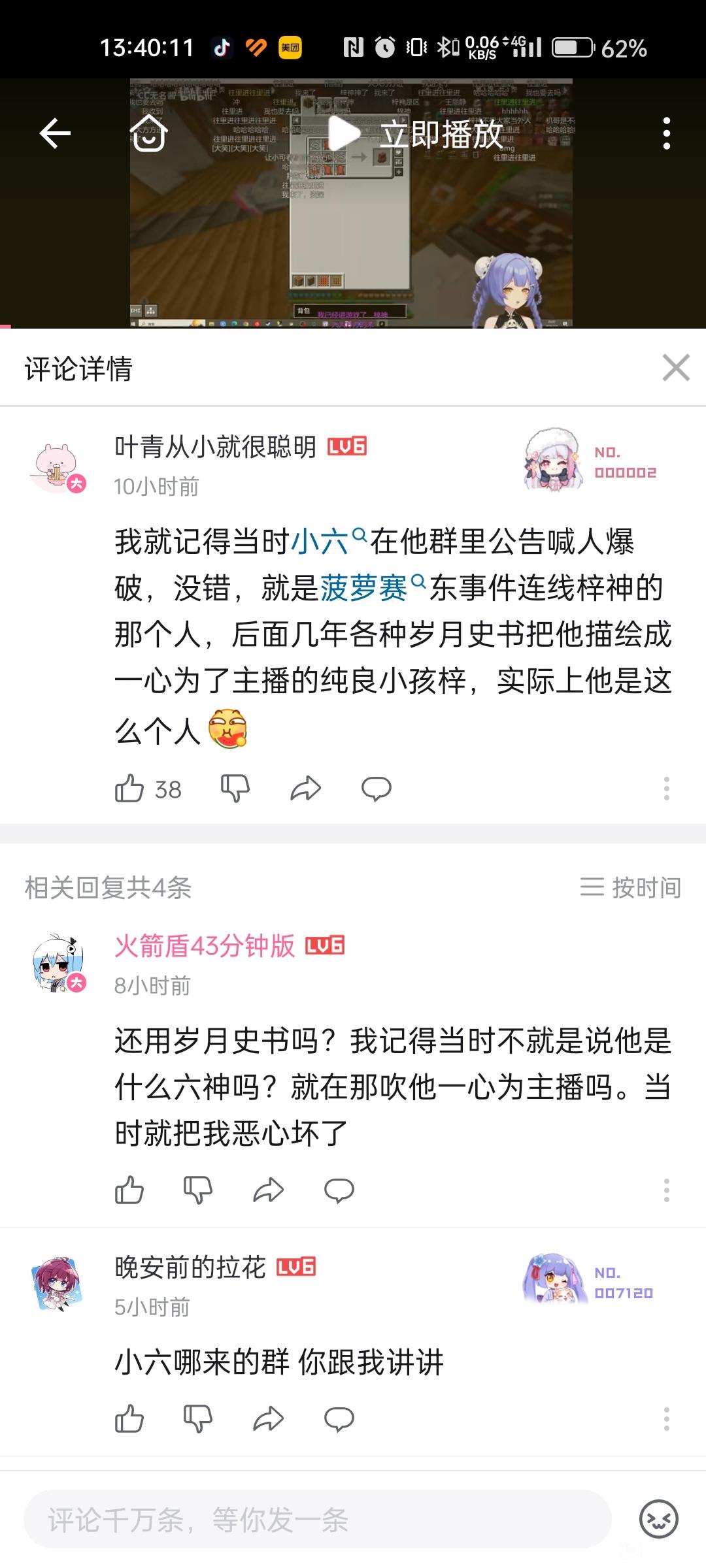Dislike the comment by 叶青从小就很聪明
This screenshot has height=1568, width=706.
(235, 789)
